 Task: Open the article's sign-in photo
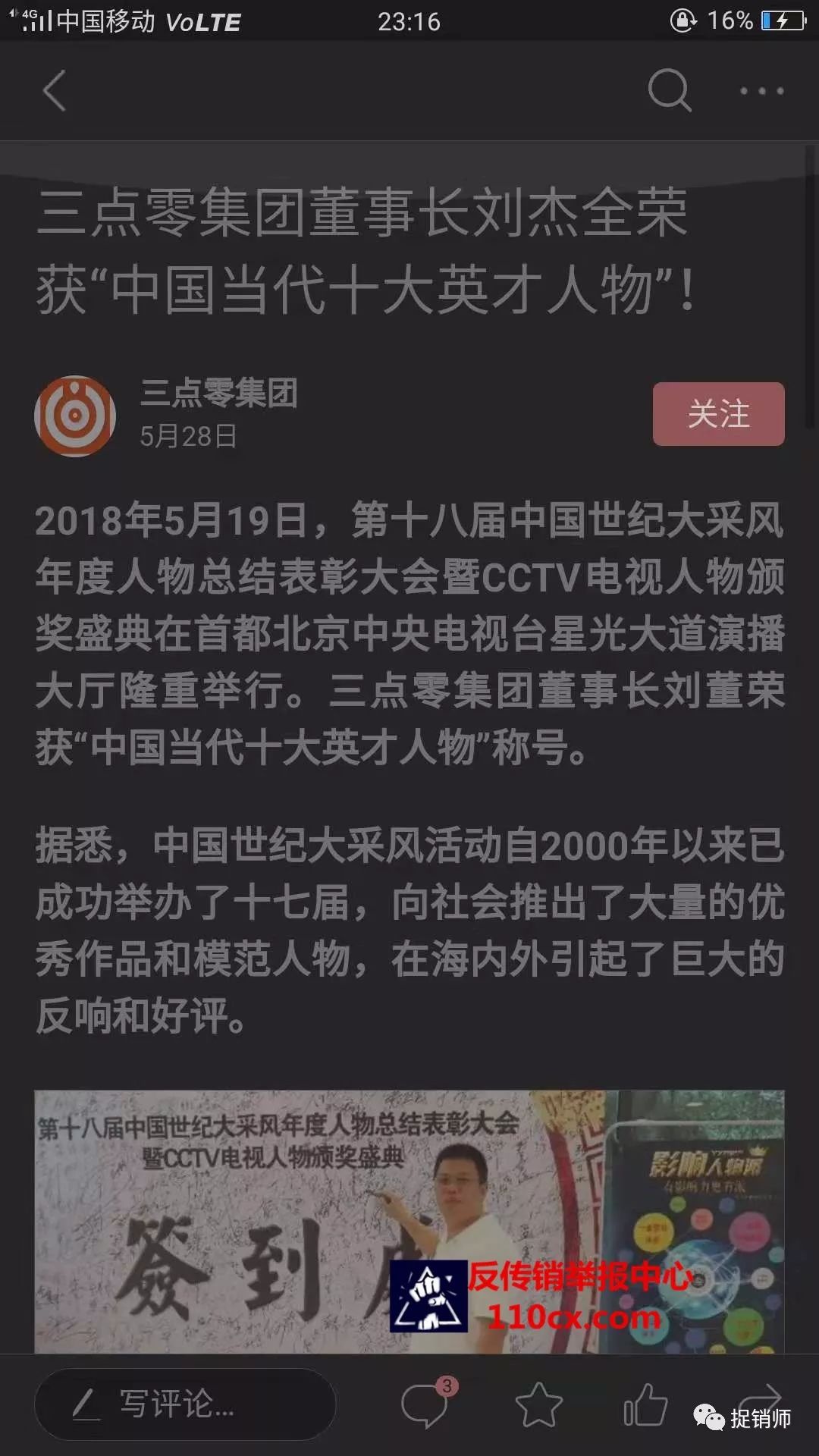409,1221
